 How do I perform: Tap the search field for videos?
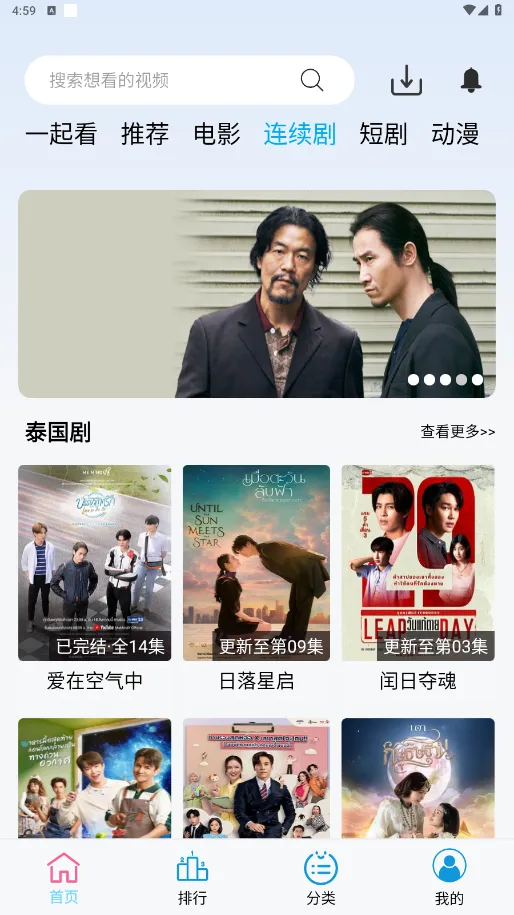click(189, 80)
